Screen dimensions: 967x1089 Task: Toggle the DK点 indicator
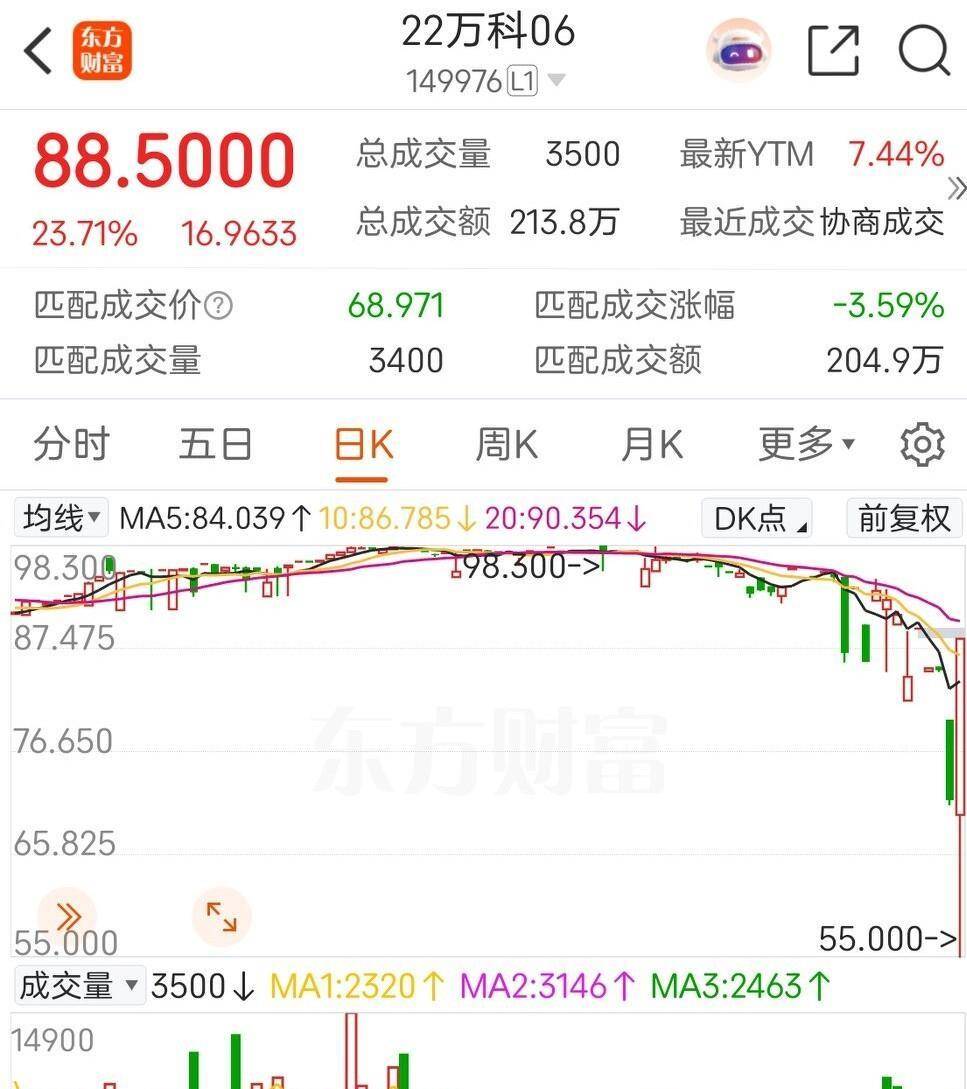pos(756,518)
